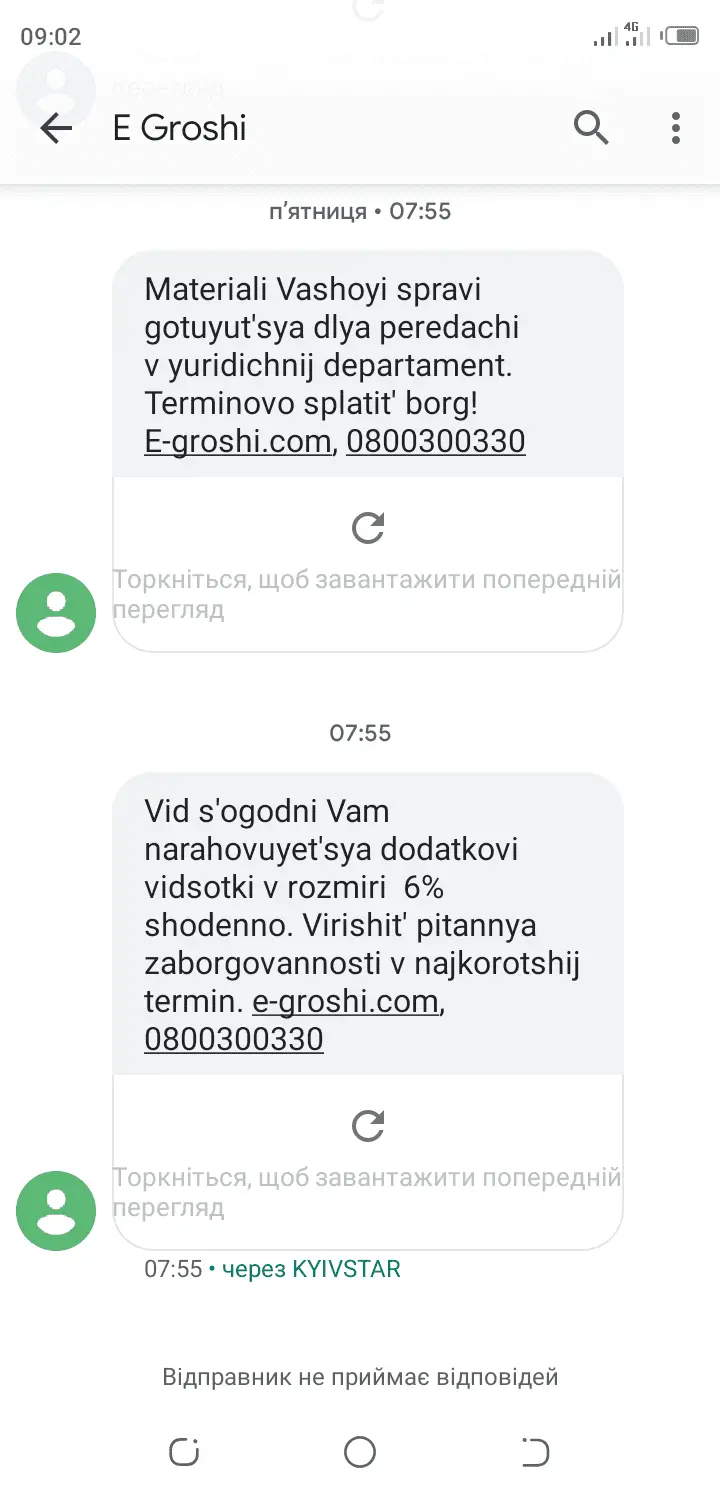Go to the system home screen
The height and width of the screenshot is (1500, 720).
360,1451
